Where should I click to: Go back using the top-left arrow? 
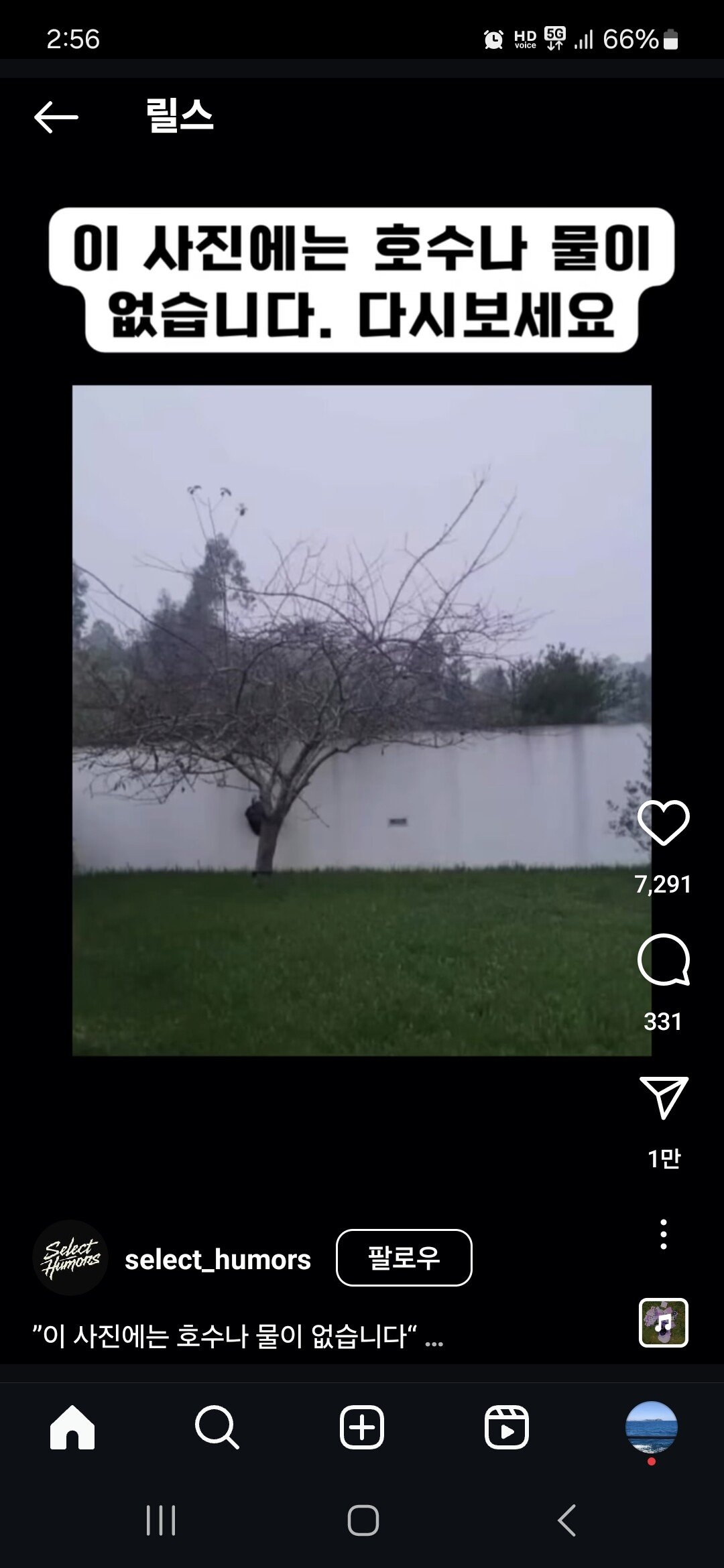point(56,117)
